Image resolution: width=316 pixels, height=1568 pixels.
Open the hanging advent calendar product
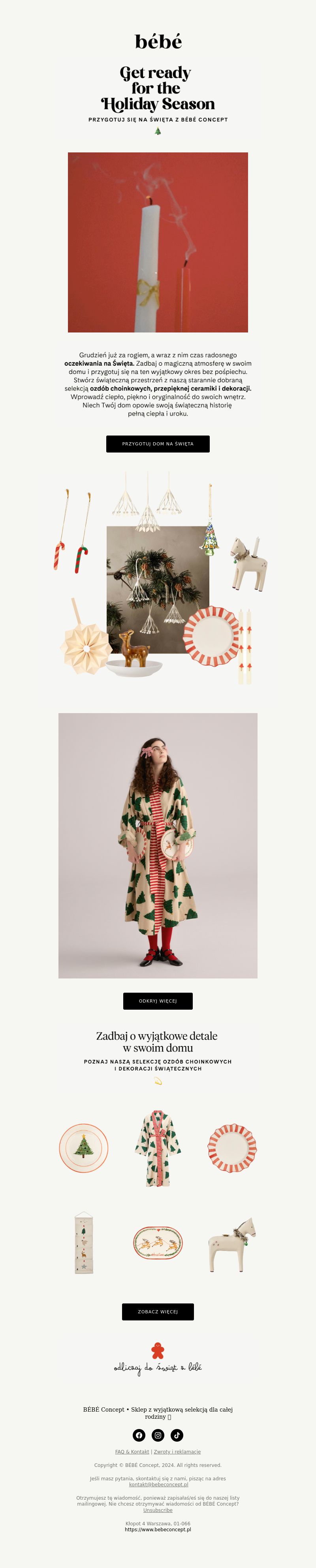[x=83, y=1243]
